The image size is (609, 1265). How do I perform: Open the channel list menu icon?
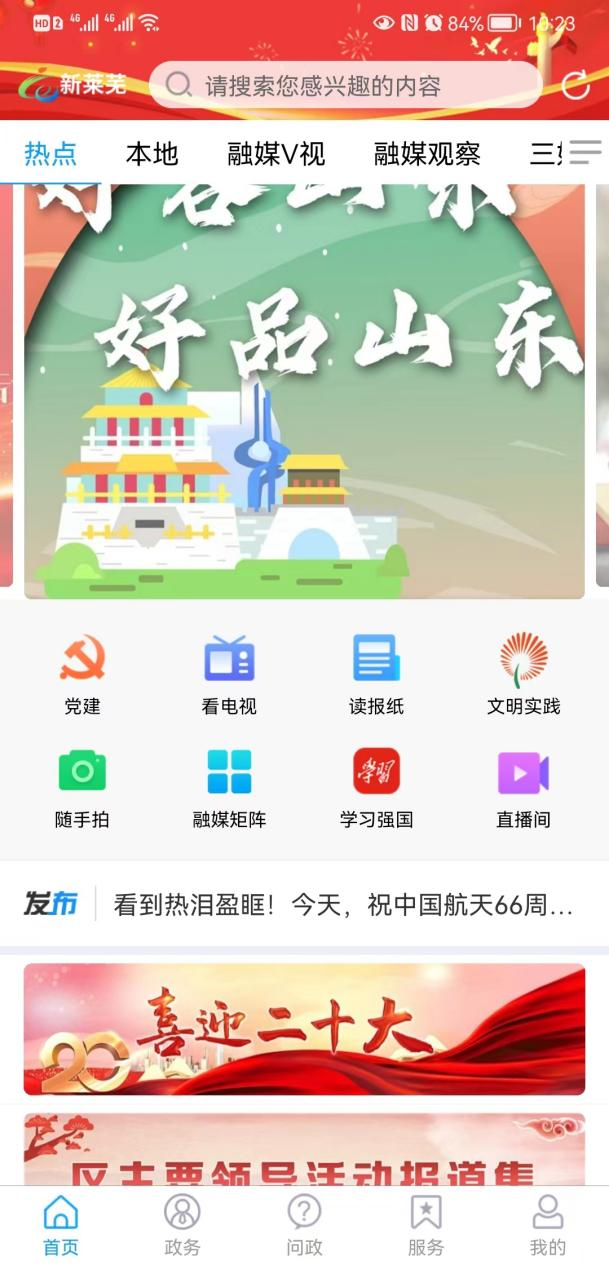(x=585, y=152)
